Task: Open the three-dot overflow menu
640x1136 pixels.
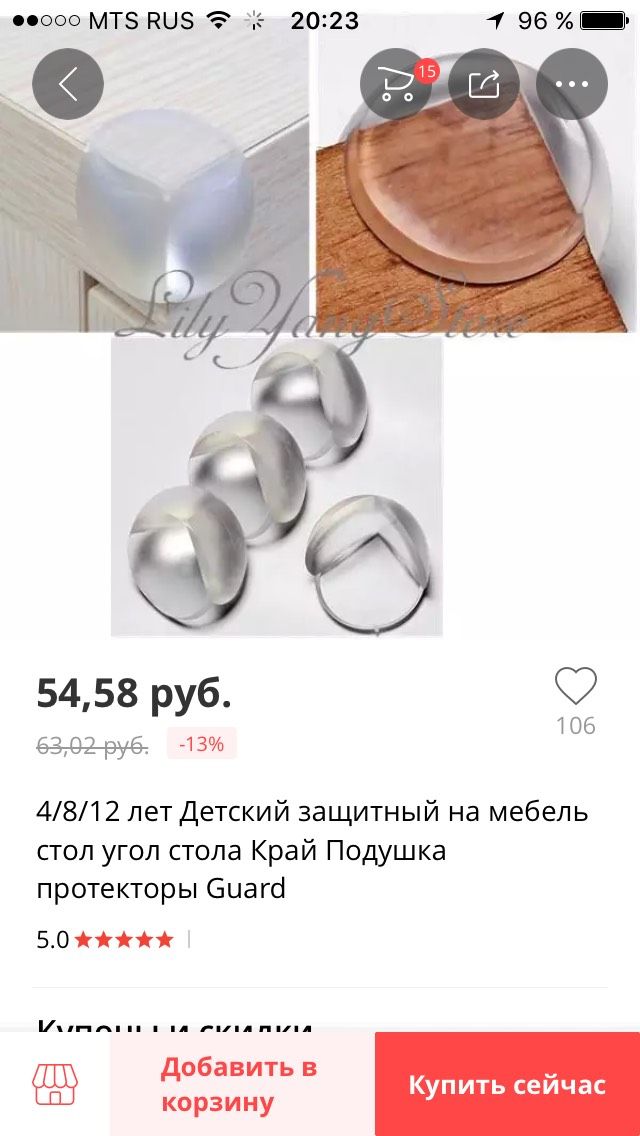Action: 572,84
